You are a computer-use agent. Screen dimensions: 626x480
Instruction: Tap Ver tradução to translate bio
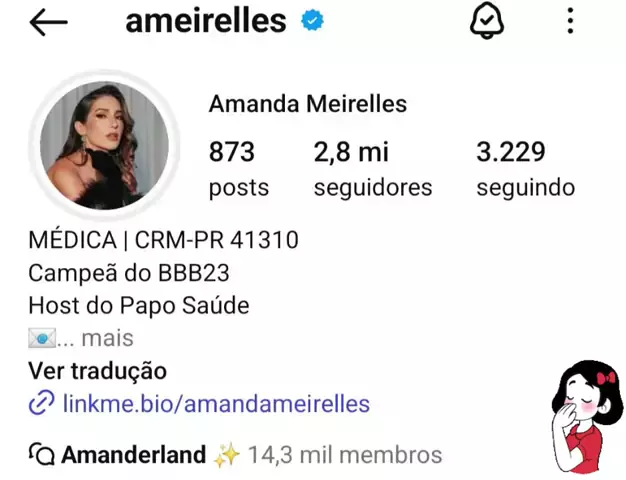(x=97, y=371)
